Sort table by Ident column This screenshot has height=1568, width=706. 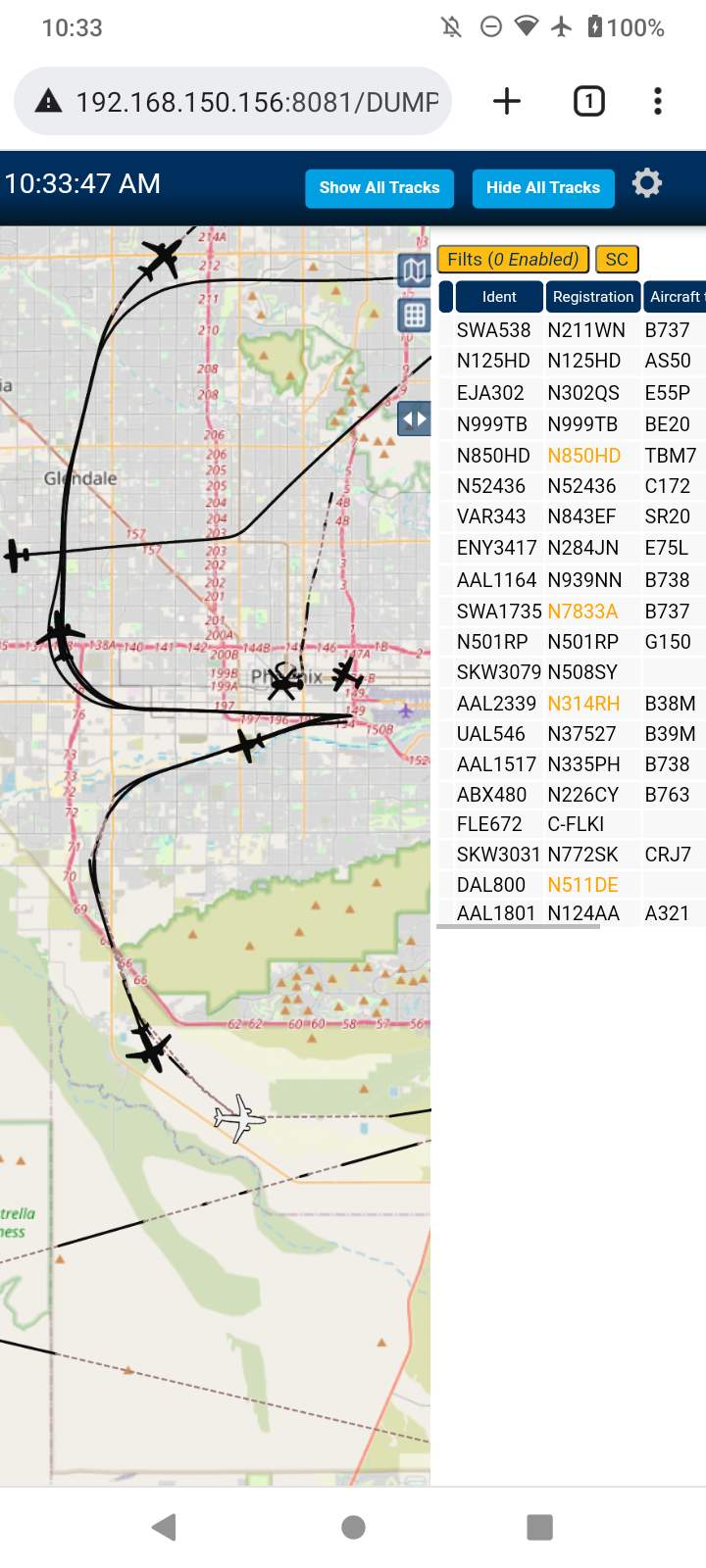(x=499, y=297)
